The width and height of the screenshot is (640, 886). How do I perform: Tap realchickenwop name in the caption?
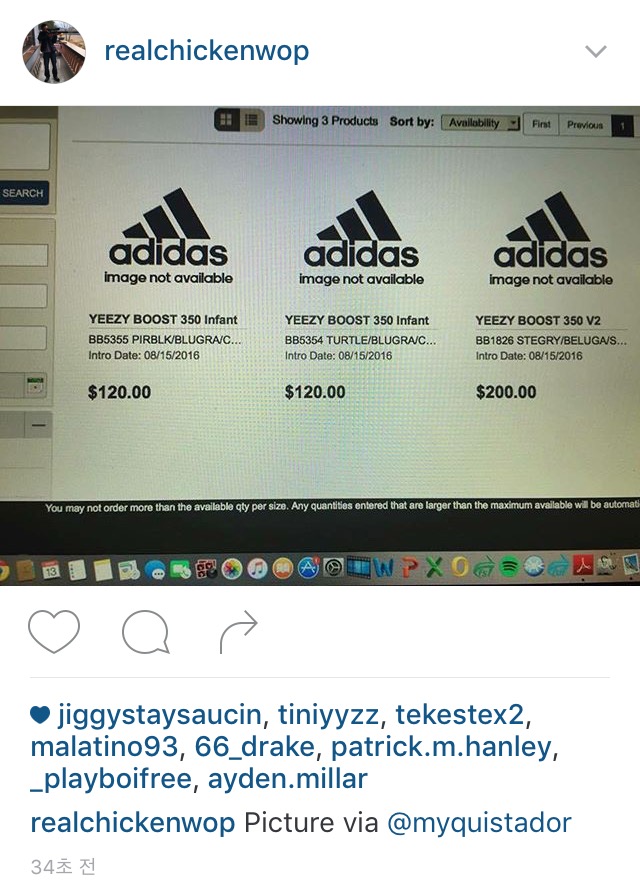pyautogui.click(x=133, y=823)
